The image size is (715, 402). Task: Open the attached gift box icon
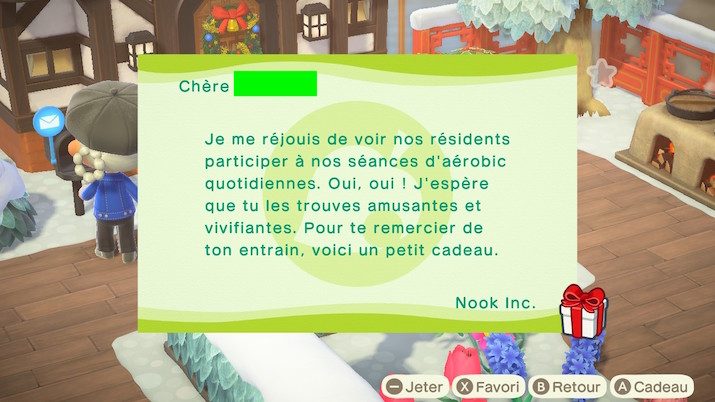coord(583,311)
